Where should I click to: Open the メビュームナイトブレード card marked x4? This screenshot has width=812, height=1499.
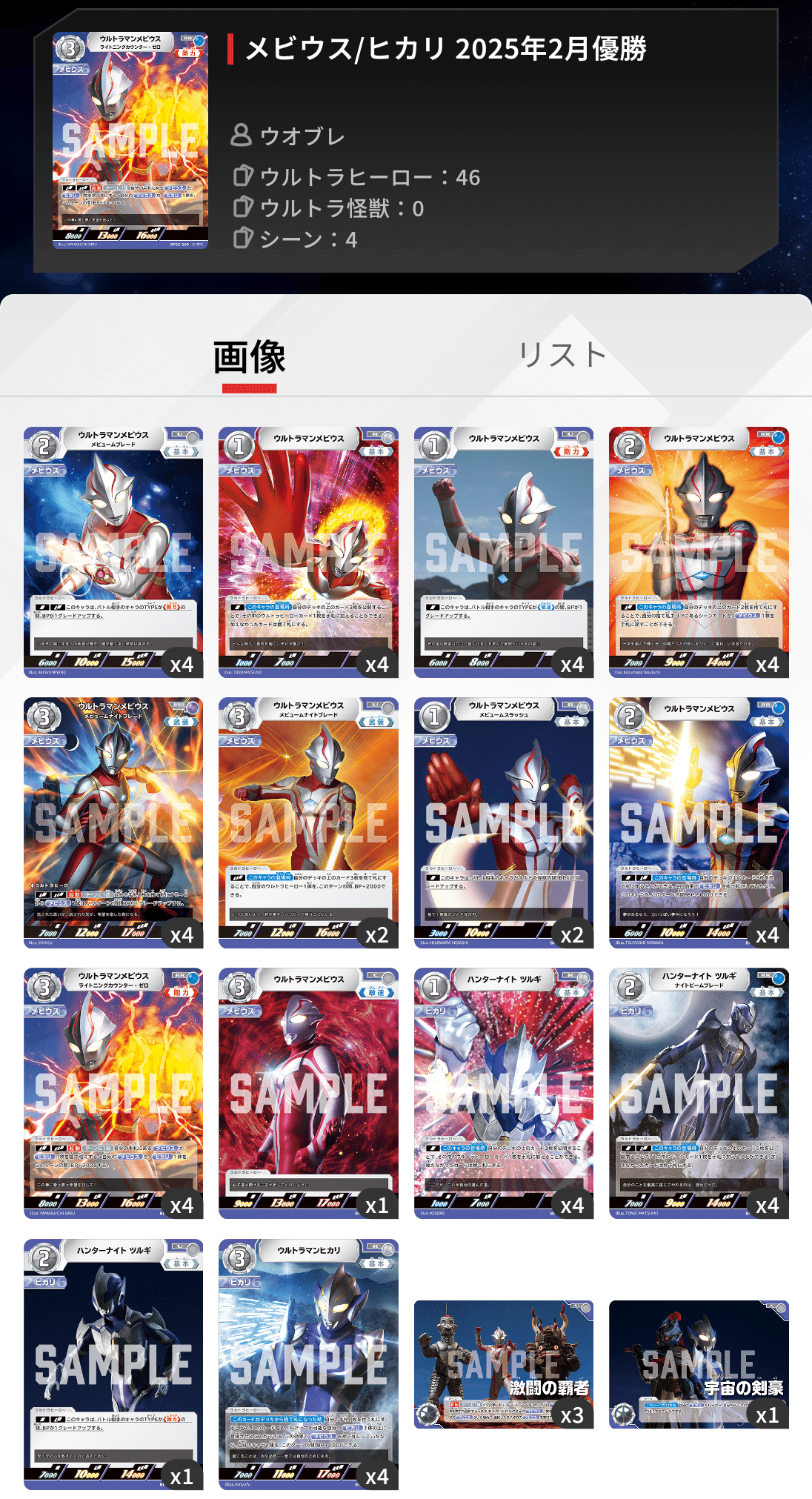(113, 822)
